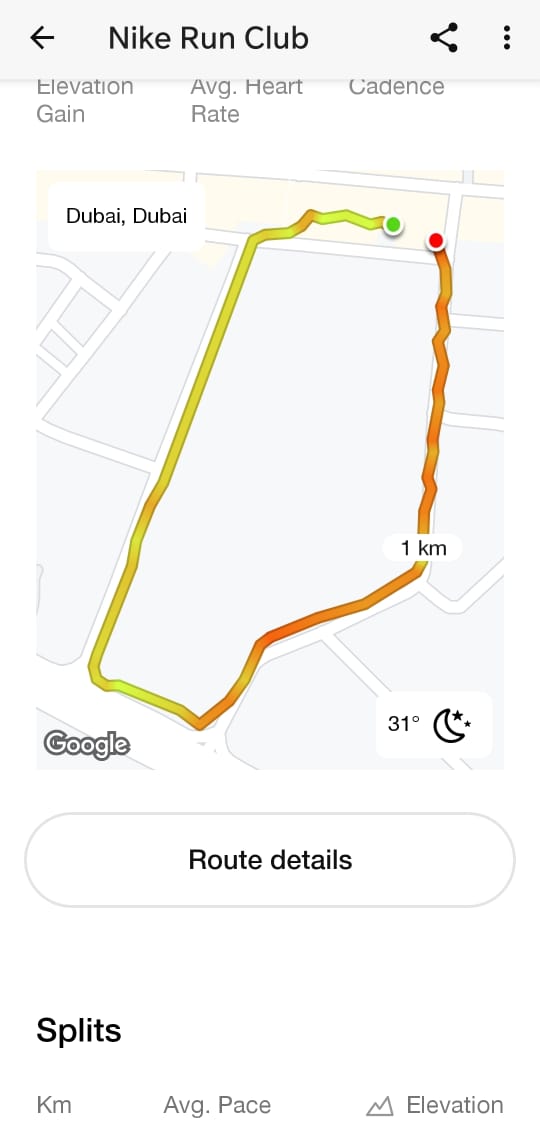Viewport: 540px width, 1136px height.
Task: Open Route details
Action: pos(270,859)
